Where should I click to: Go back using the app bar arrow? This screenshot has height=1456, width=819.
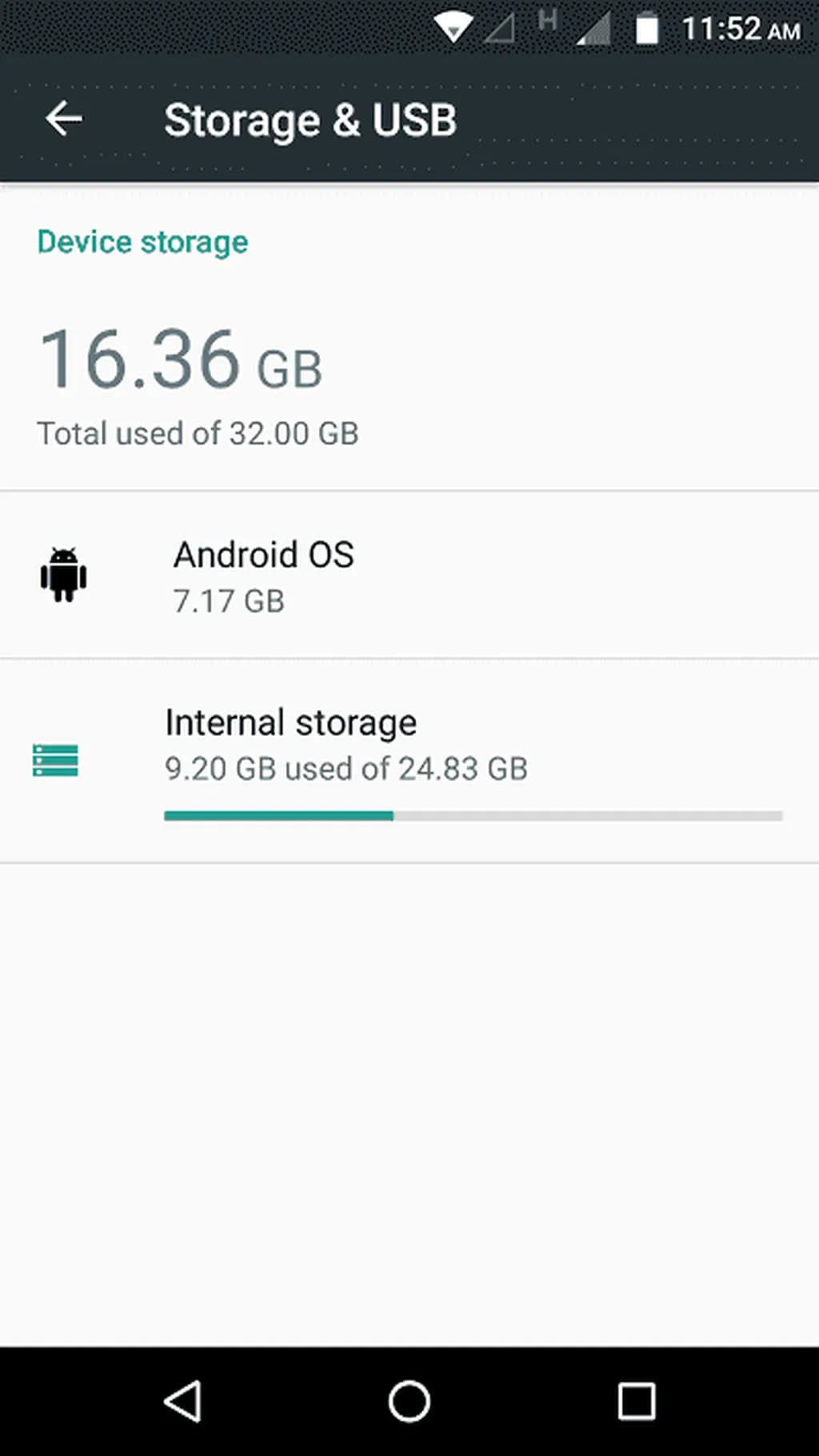[x=64, y=119]
